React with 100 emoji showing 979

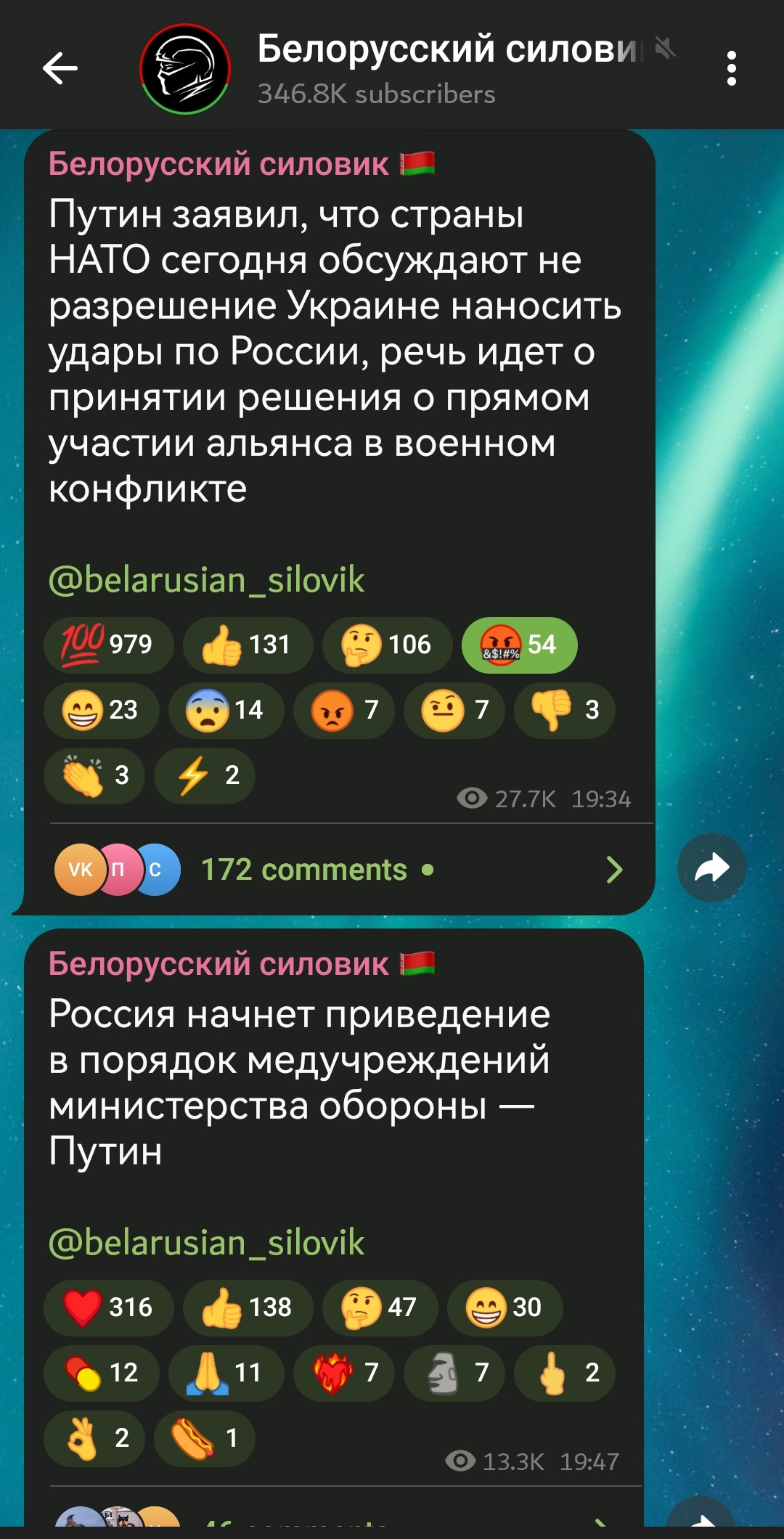click(109, 645)
